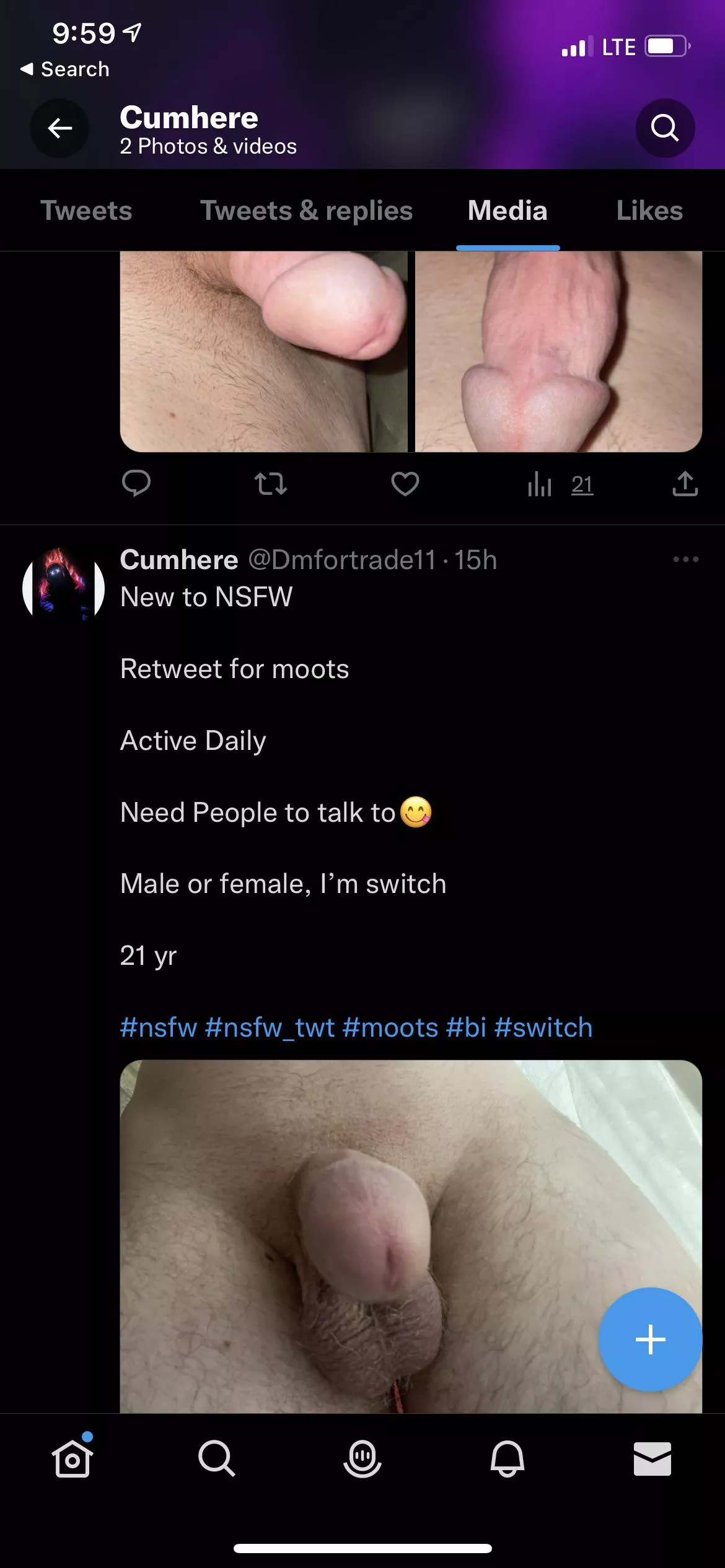This screenshot has width=725, height=1568.
Task: Open overflow menu on the 15h tweet
Action: pyautogui.click(x=685, y=559)
